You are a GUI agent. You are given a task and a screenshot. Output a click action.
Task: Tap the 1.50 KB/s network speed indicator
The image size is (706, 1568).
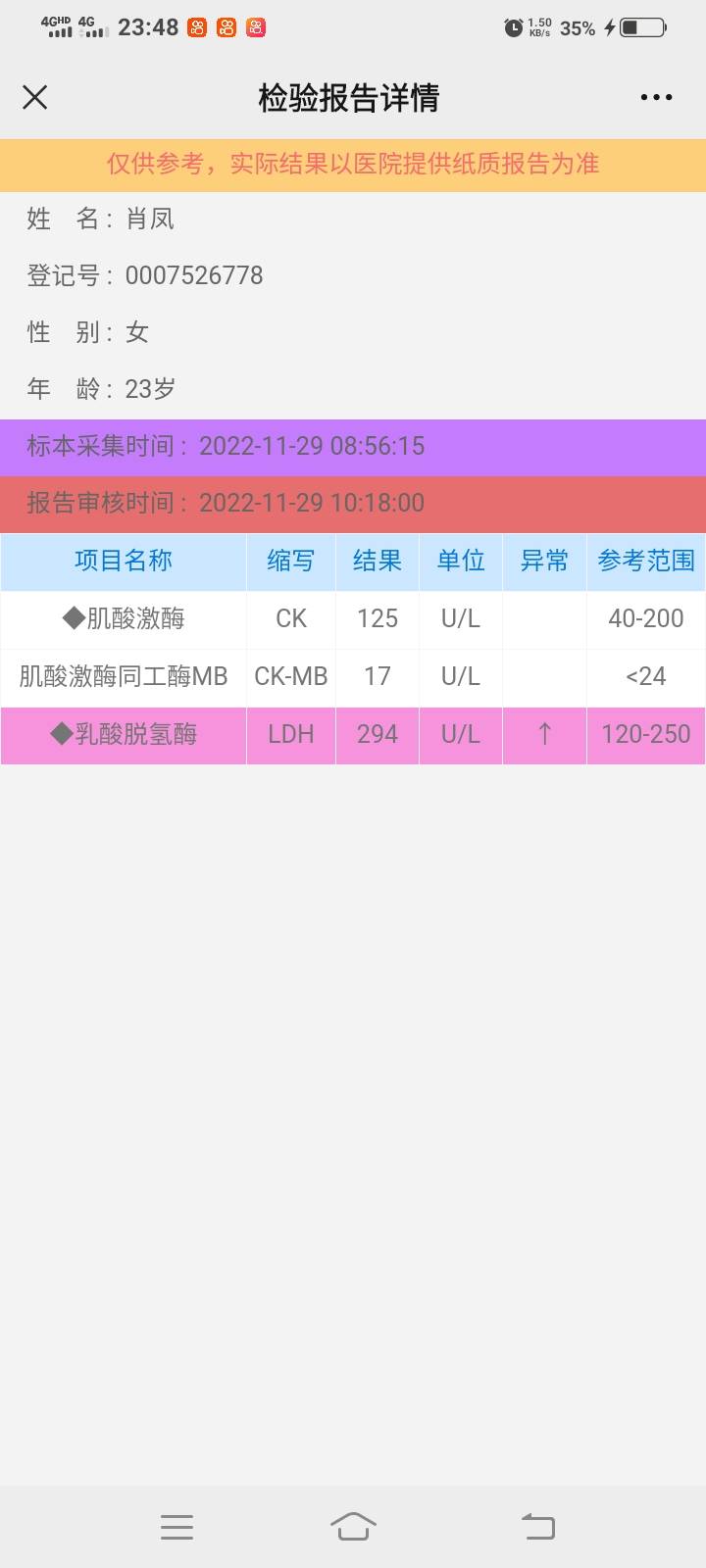coord(542,28)
